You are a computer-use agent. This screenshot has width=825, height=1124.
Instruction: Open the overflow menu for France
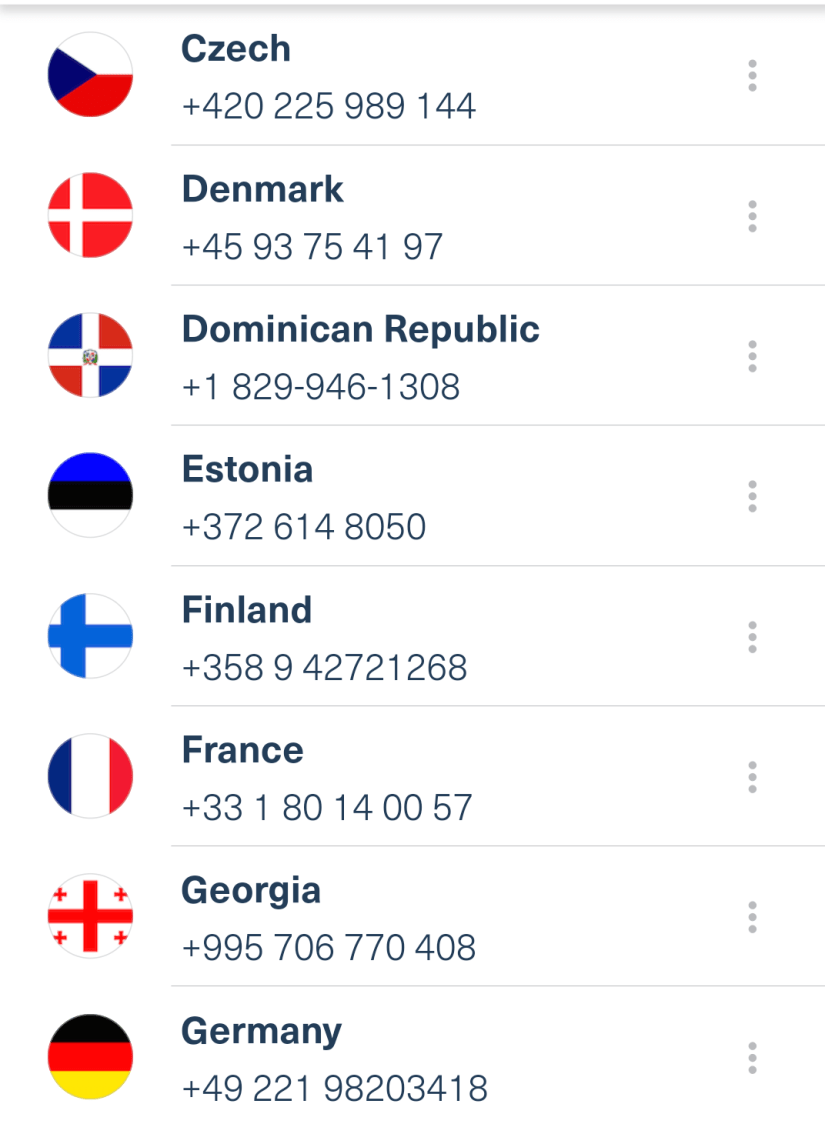pyautogui.click(x=752, y=777)
